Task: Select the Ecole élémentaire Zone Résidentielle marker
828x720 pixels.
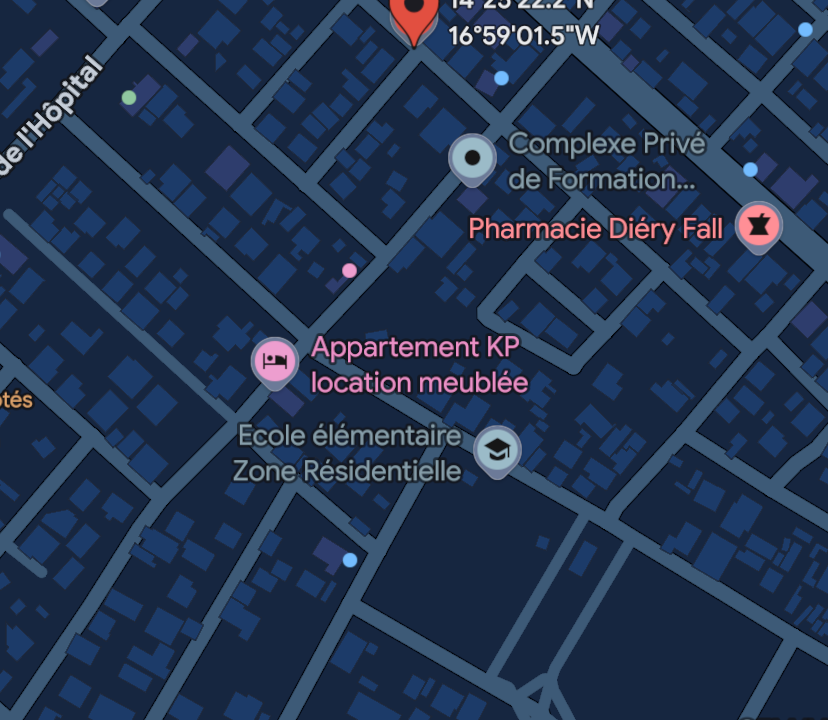Action: pyautogui.click(x=497, y=449)
